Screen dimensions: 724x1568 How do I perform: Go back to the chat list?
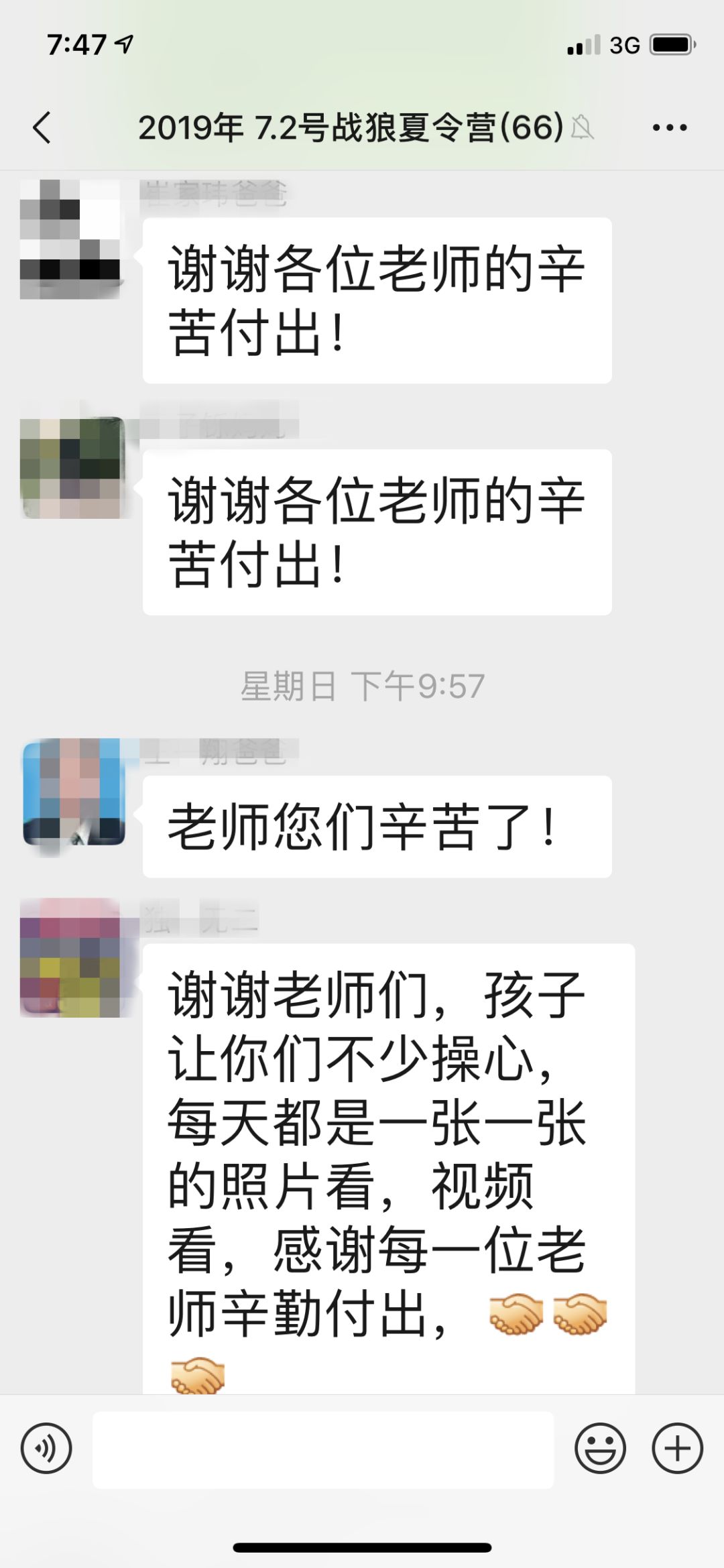pos(42,127)
